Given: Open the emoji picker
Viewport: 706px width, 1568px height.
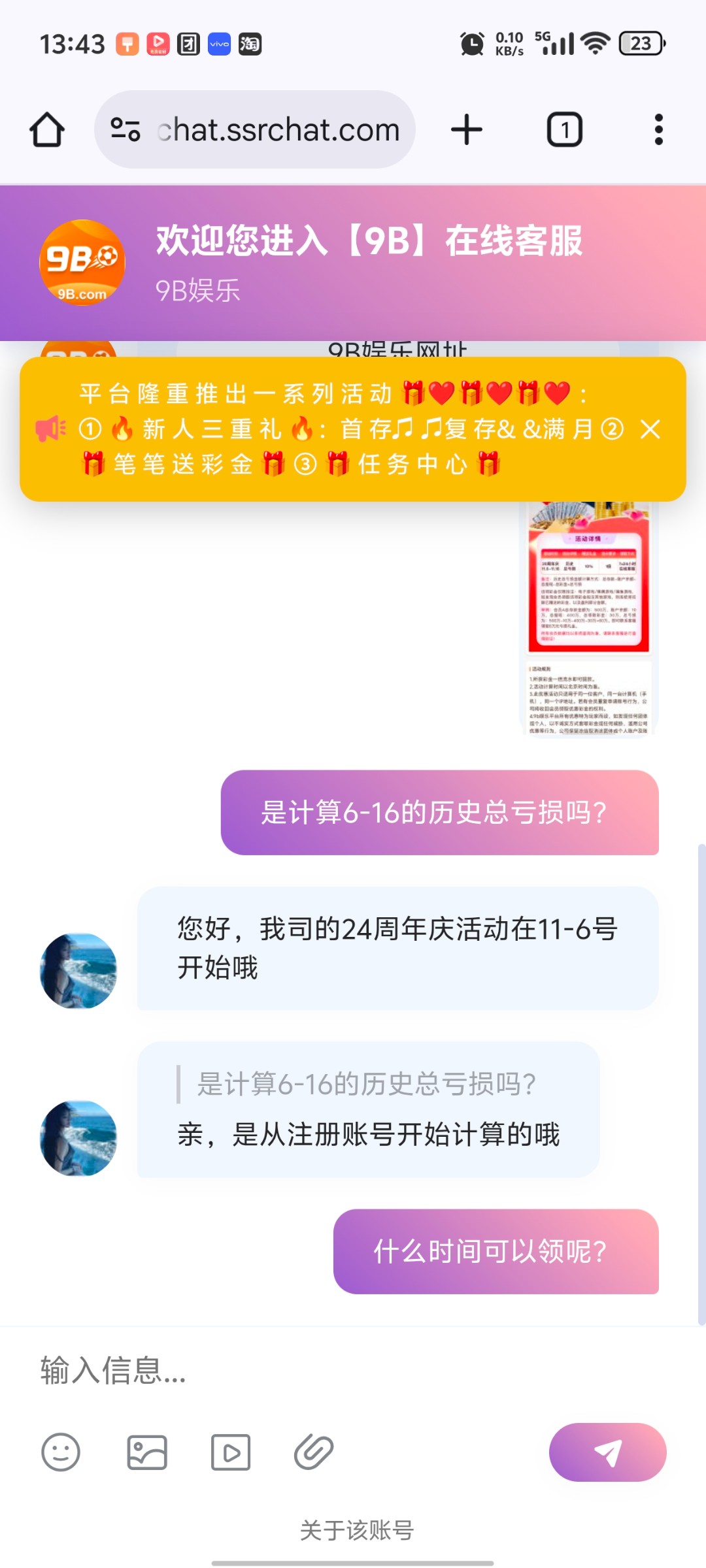Looking at the screenshot, I should (61, 1452).
